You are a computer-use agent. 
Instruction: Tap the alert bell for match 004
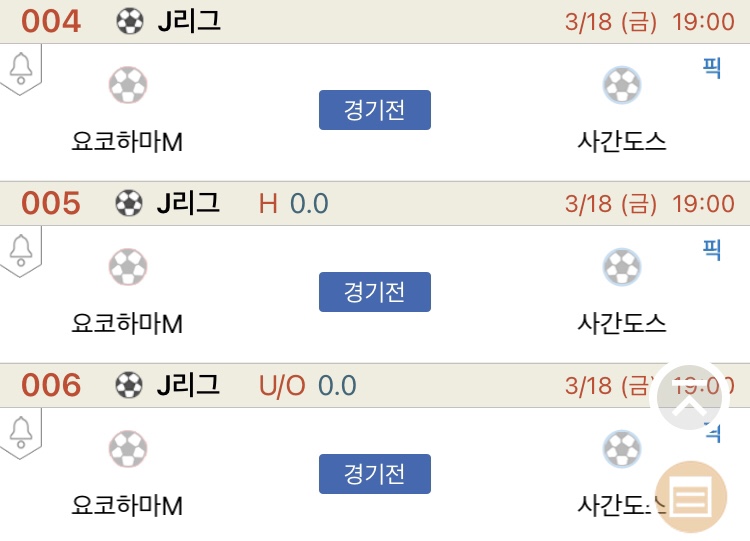pyautogui.click(x=21, y=68)
